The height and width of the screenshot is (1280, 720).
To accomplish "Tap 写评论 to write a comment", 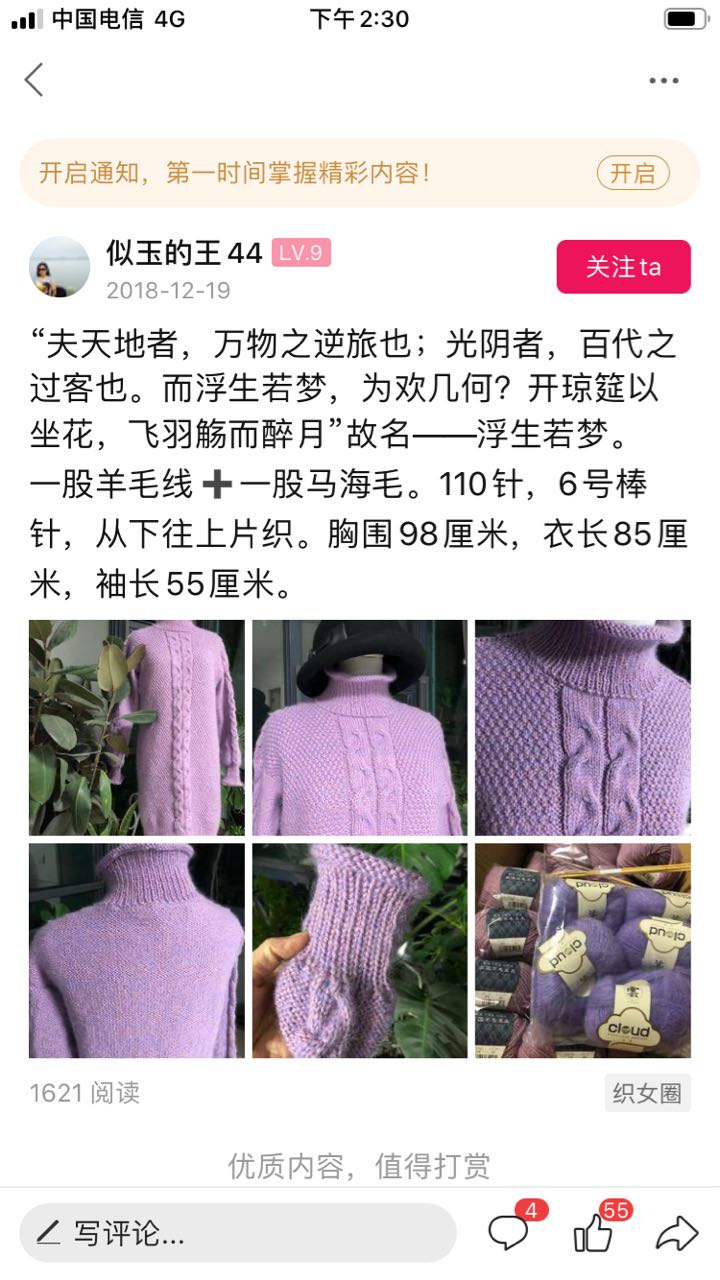I will [x=237, y=1233].
